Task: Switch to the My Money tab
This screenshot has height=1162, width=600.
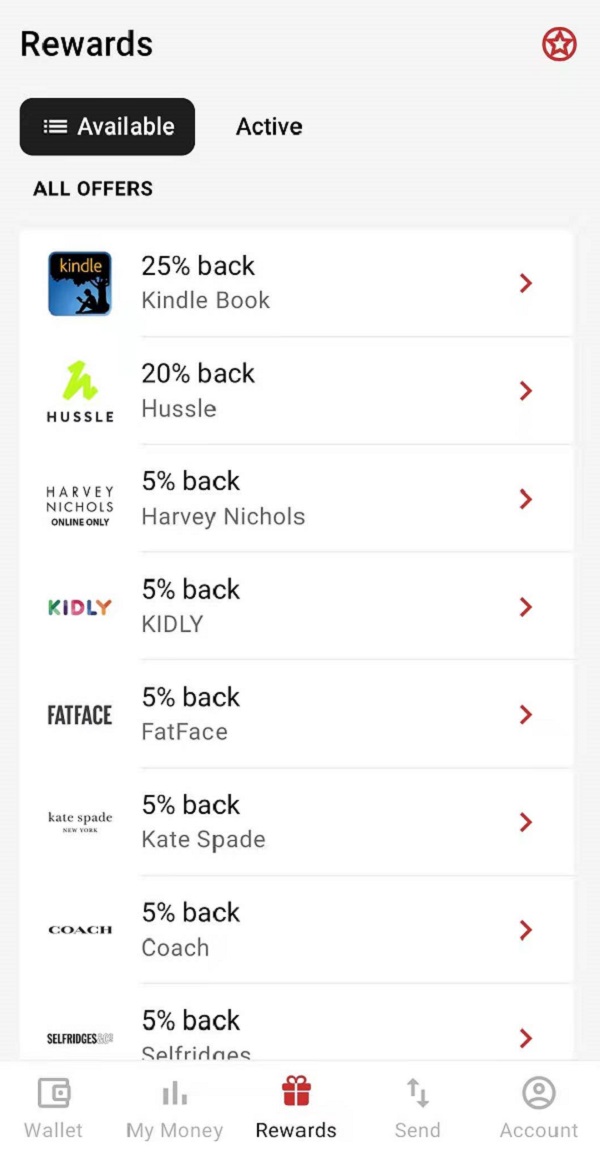Action: pos(175,1109)
